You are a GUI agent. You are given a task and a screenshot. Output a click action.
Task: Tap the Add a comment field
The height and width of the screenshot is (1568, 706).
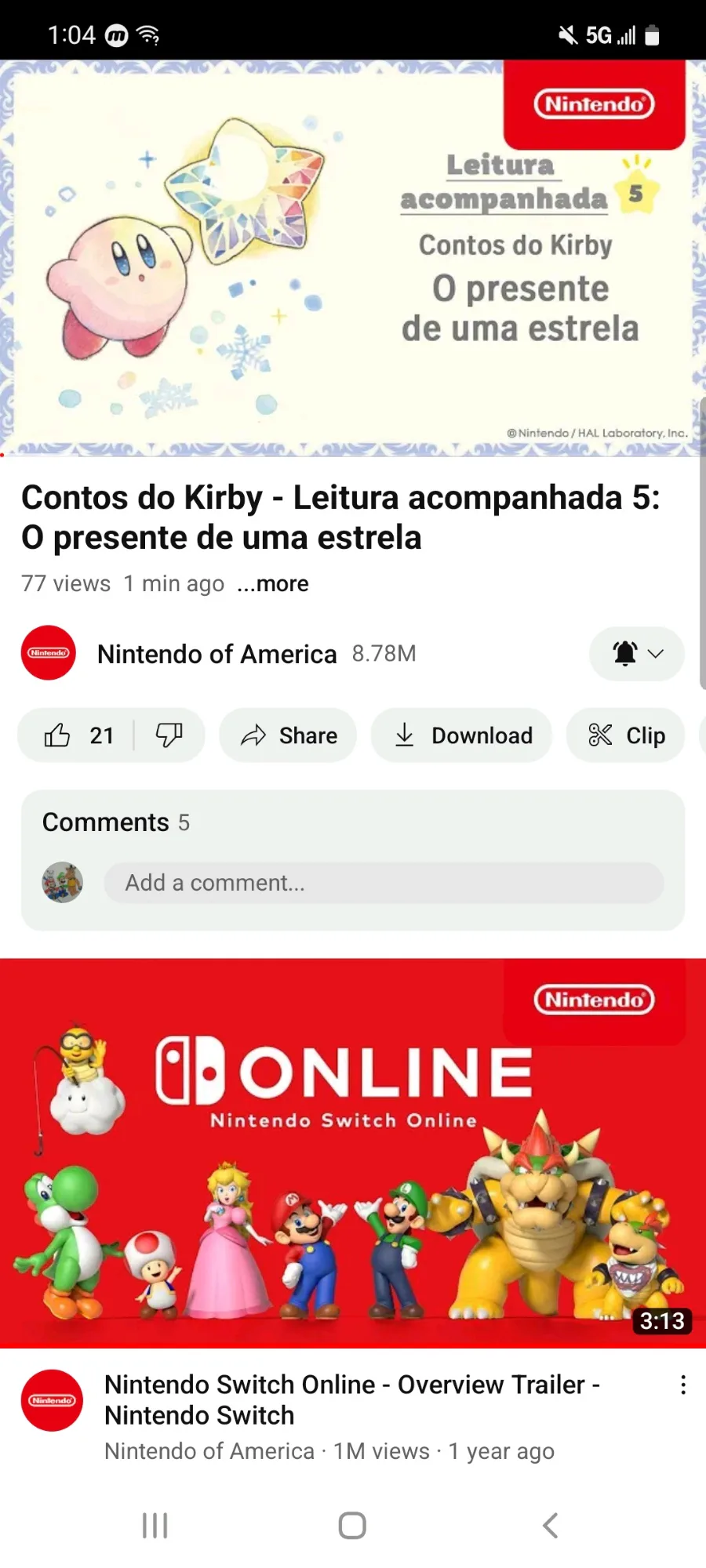click(384, 883)
